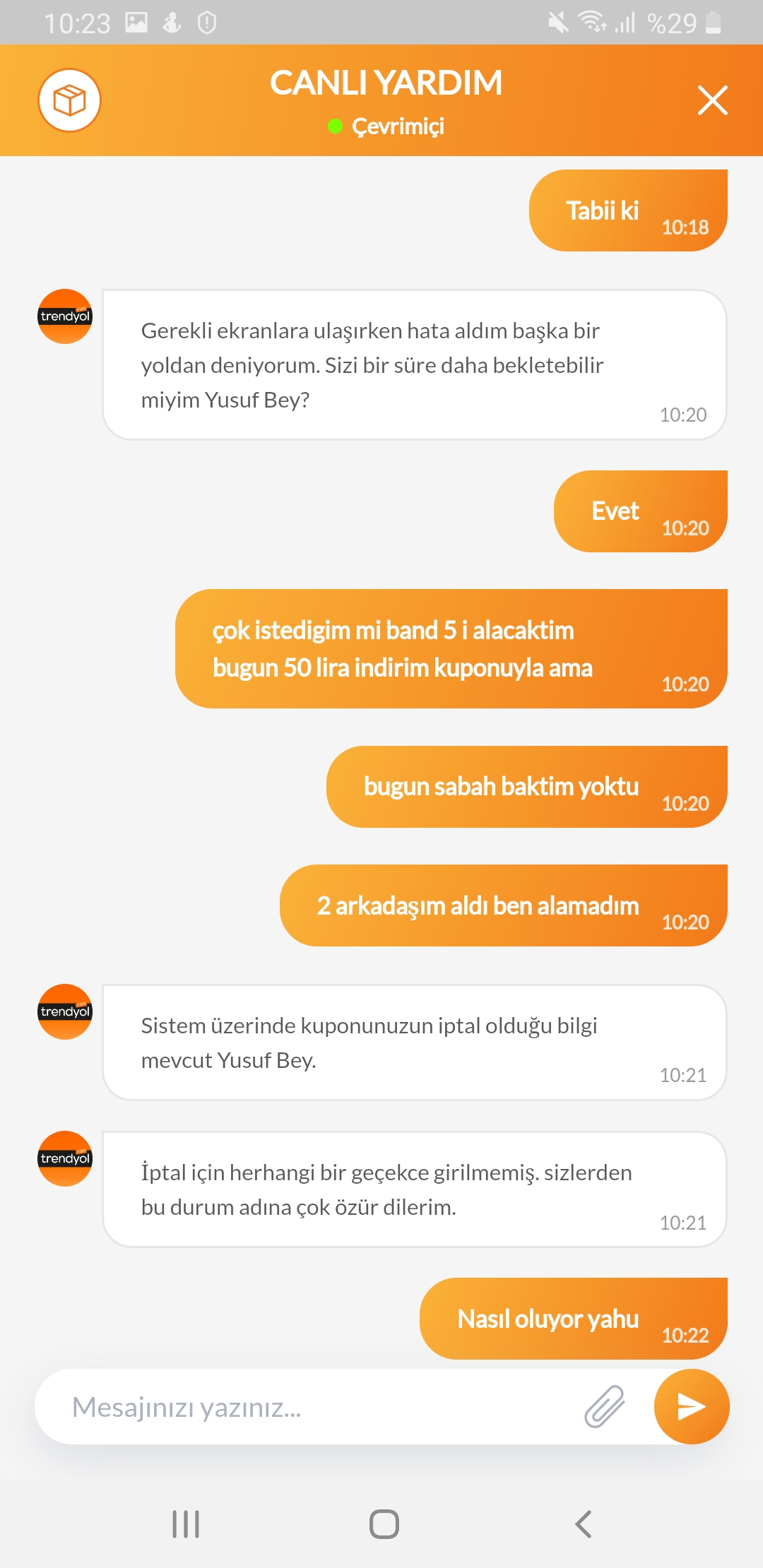Close the Canlı Yardım chat
The height and width of the screenshot is (1568, 763).
712,100
